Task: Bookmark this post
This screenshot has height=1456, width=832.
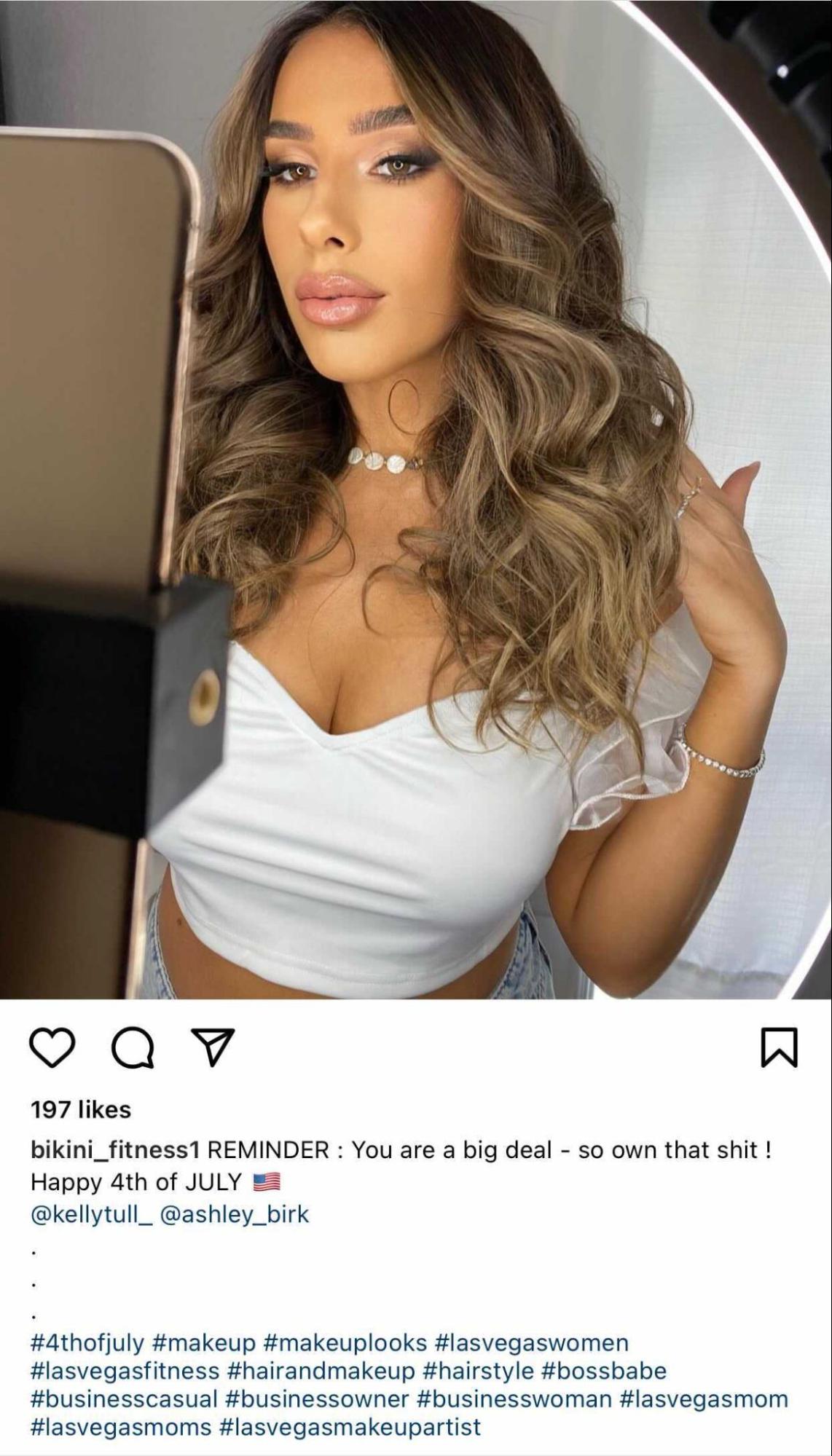Action: [x=779, y=1048]
